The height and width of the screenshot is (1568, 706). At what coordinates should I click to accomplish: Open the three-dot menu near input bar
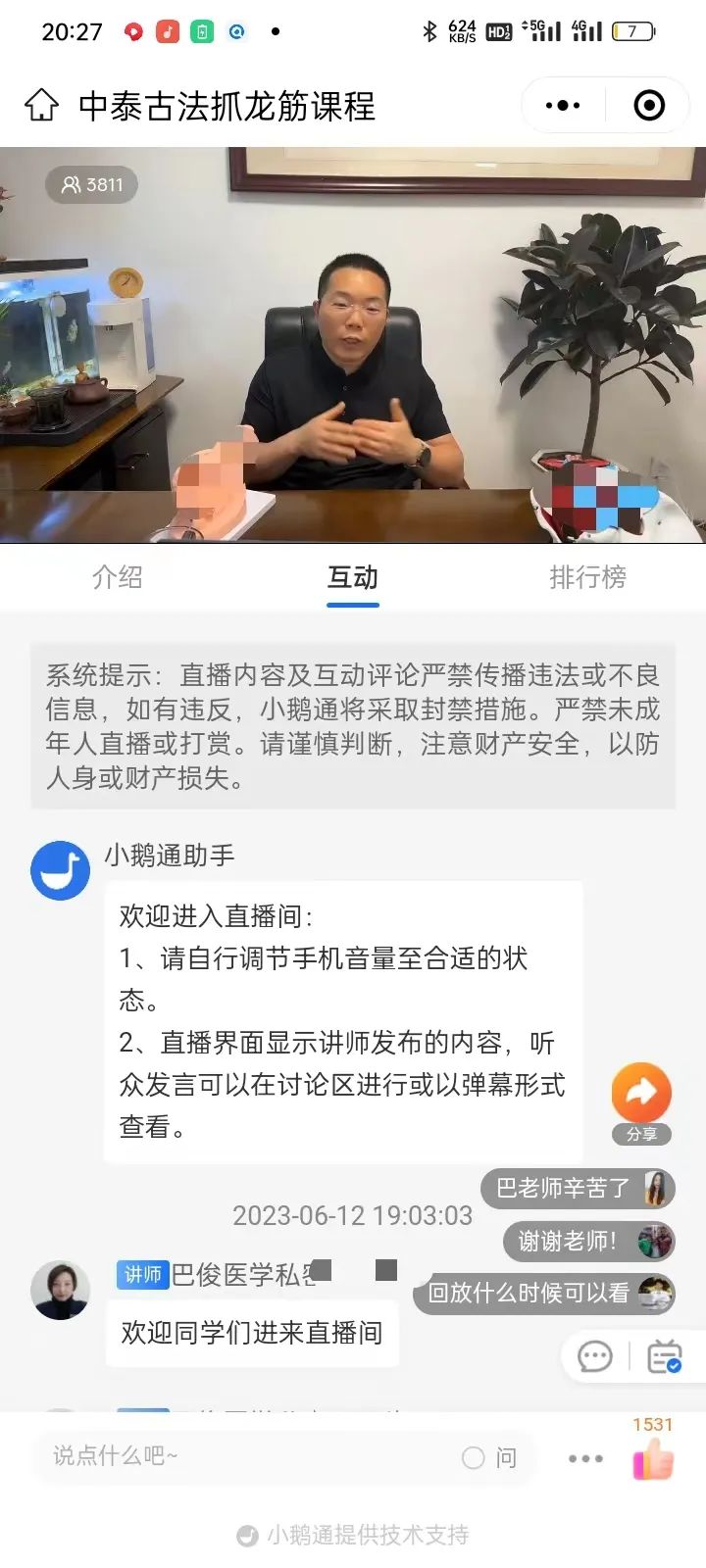[x=584, y=1457]
